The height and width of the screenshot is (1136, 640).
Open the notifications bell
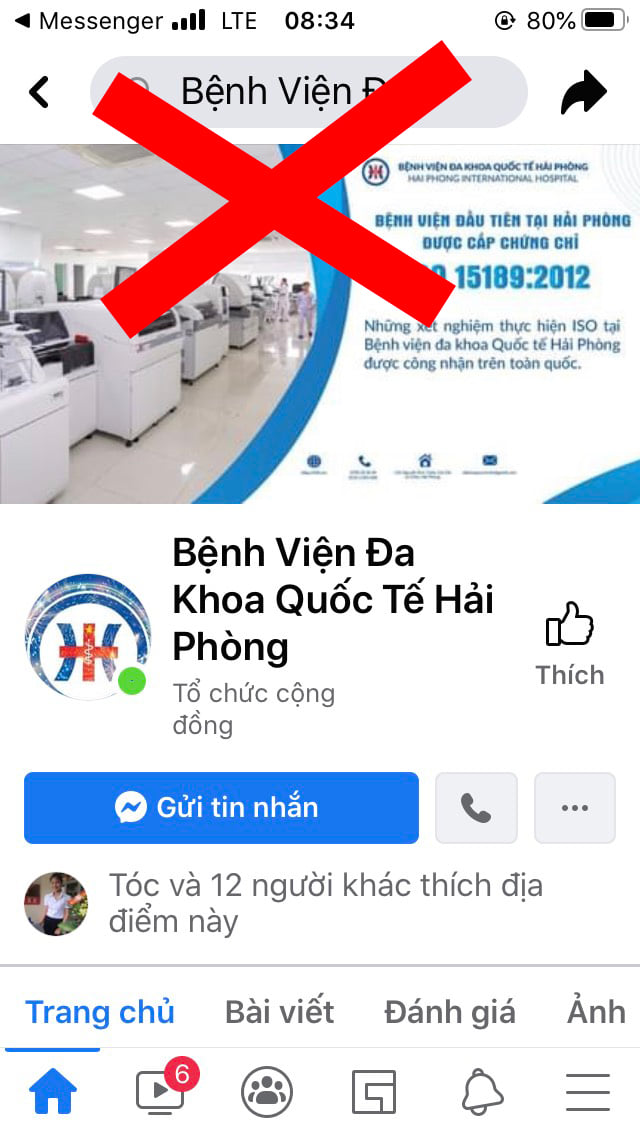click(481, 1091)
